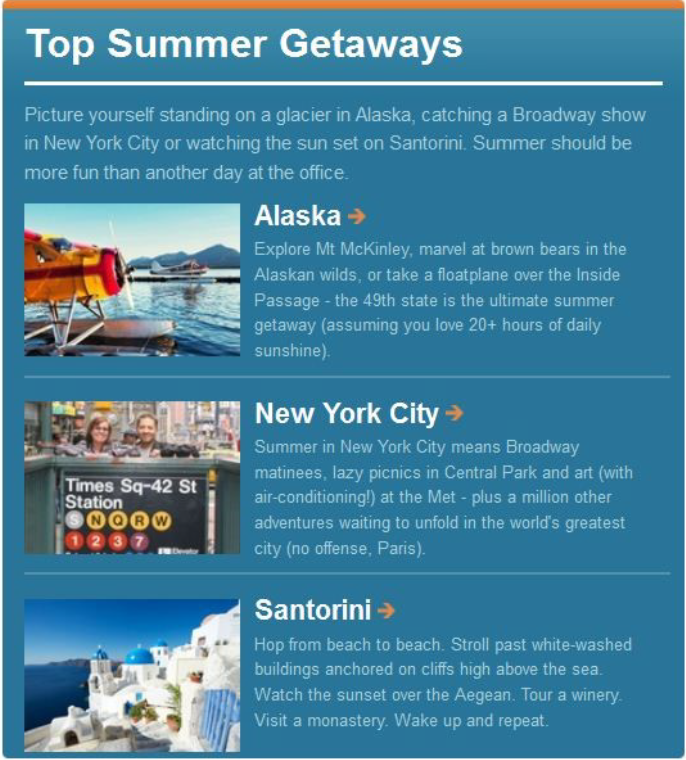Open the Alaska getaway link
The height and width of the screenshot is (760, 686).
[309, 216]
